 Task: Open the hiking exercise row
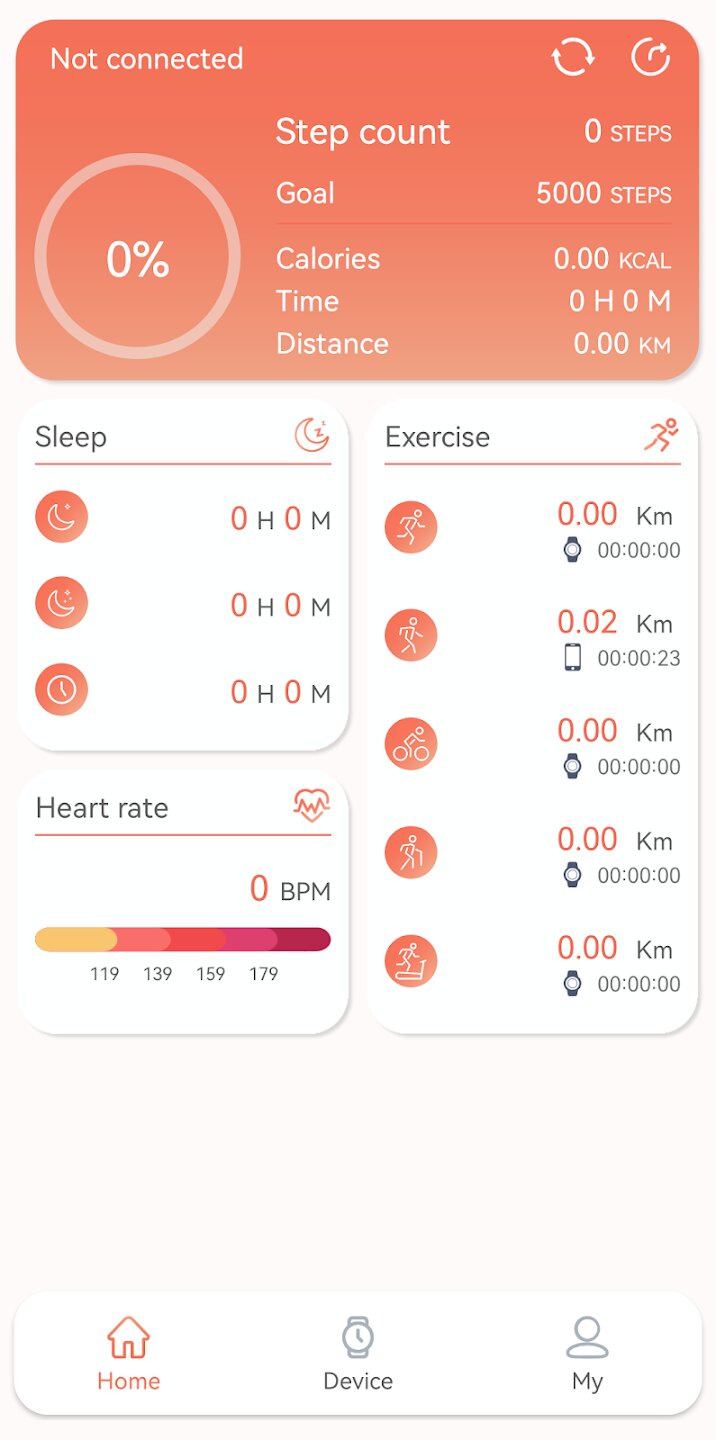(x=532, y=854)
